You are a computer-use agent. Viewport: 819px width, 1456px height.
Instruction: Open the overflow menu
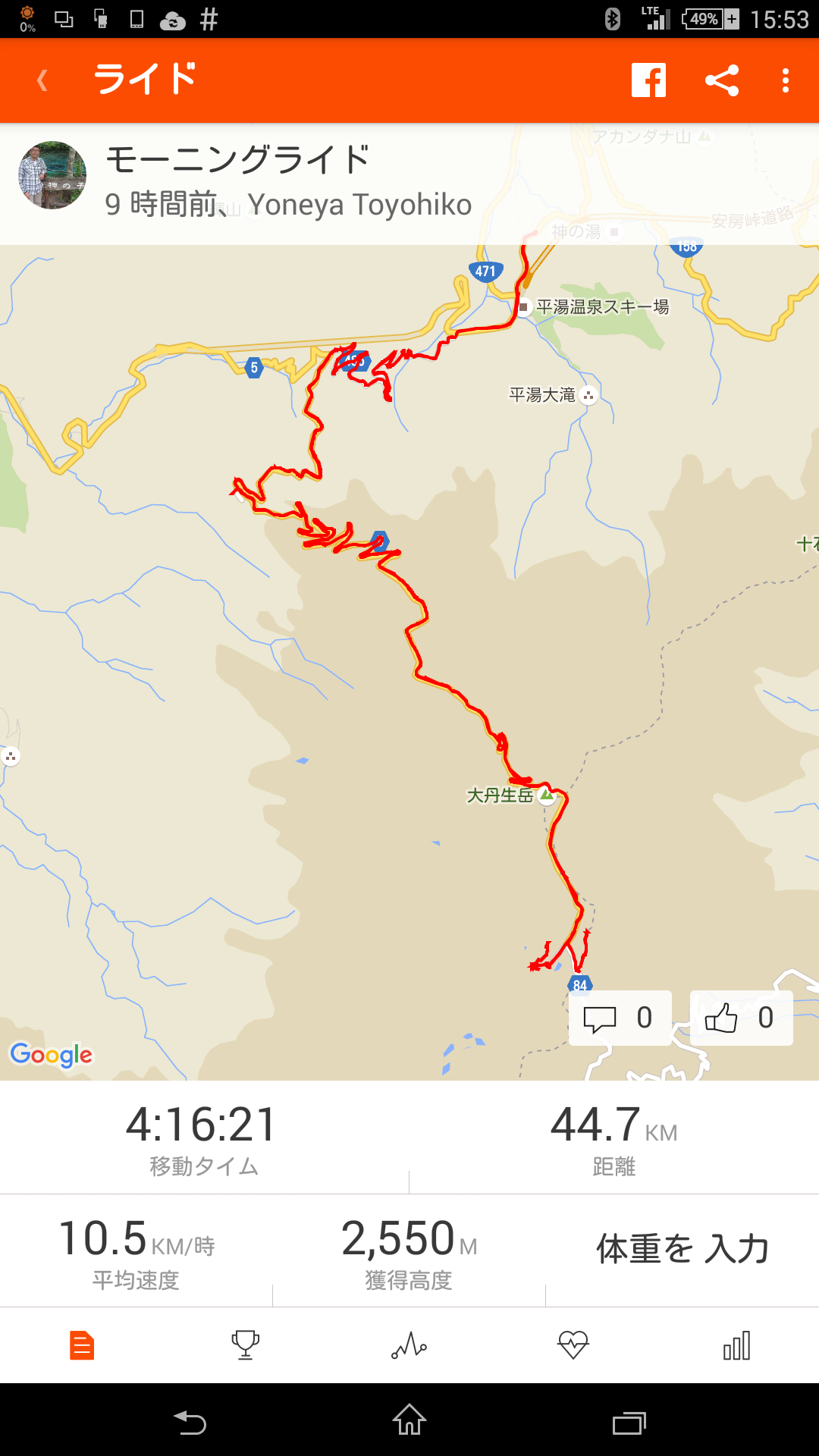pos(785,80)
